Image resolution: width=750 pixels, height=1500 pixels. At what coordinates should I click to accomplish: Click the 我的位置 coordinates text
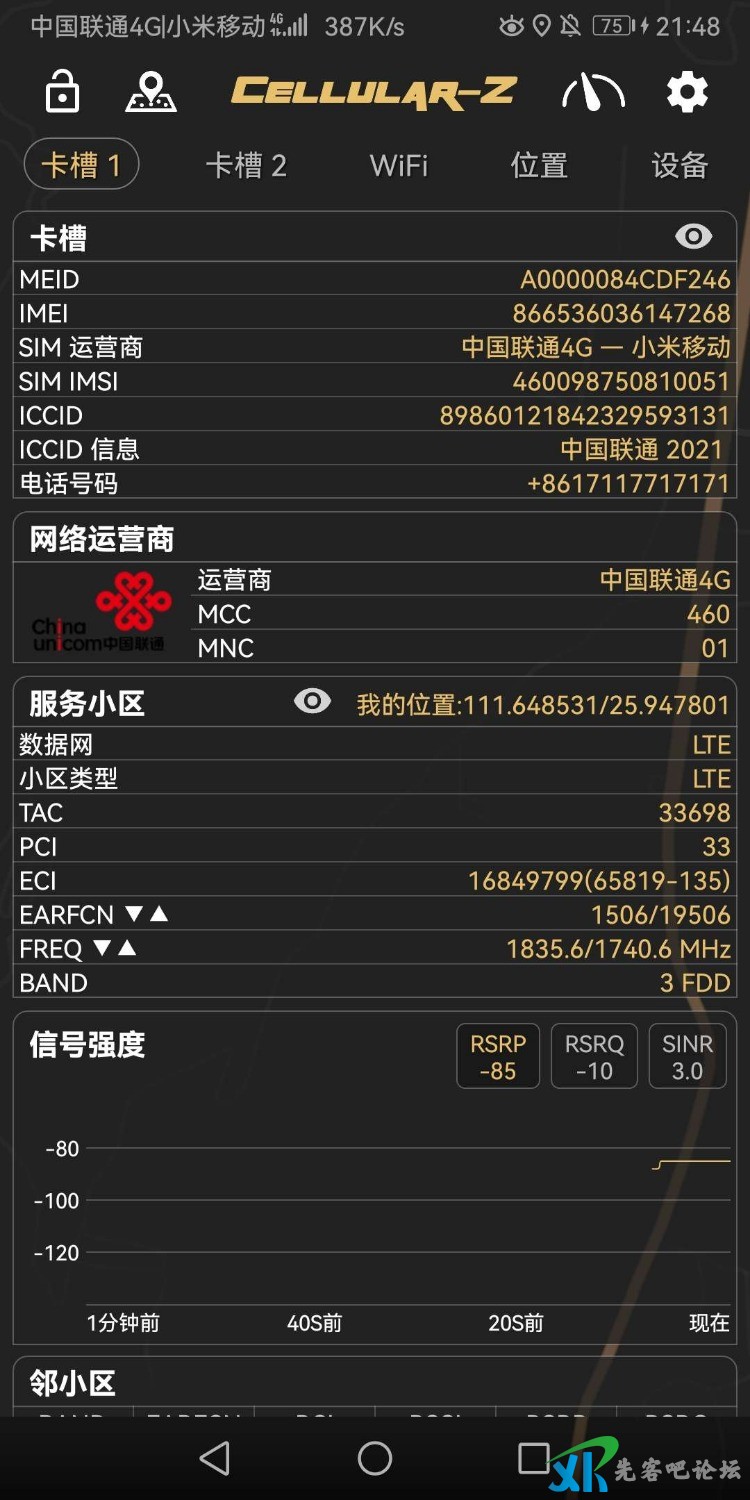545,703
